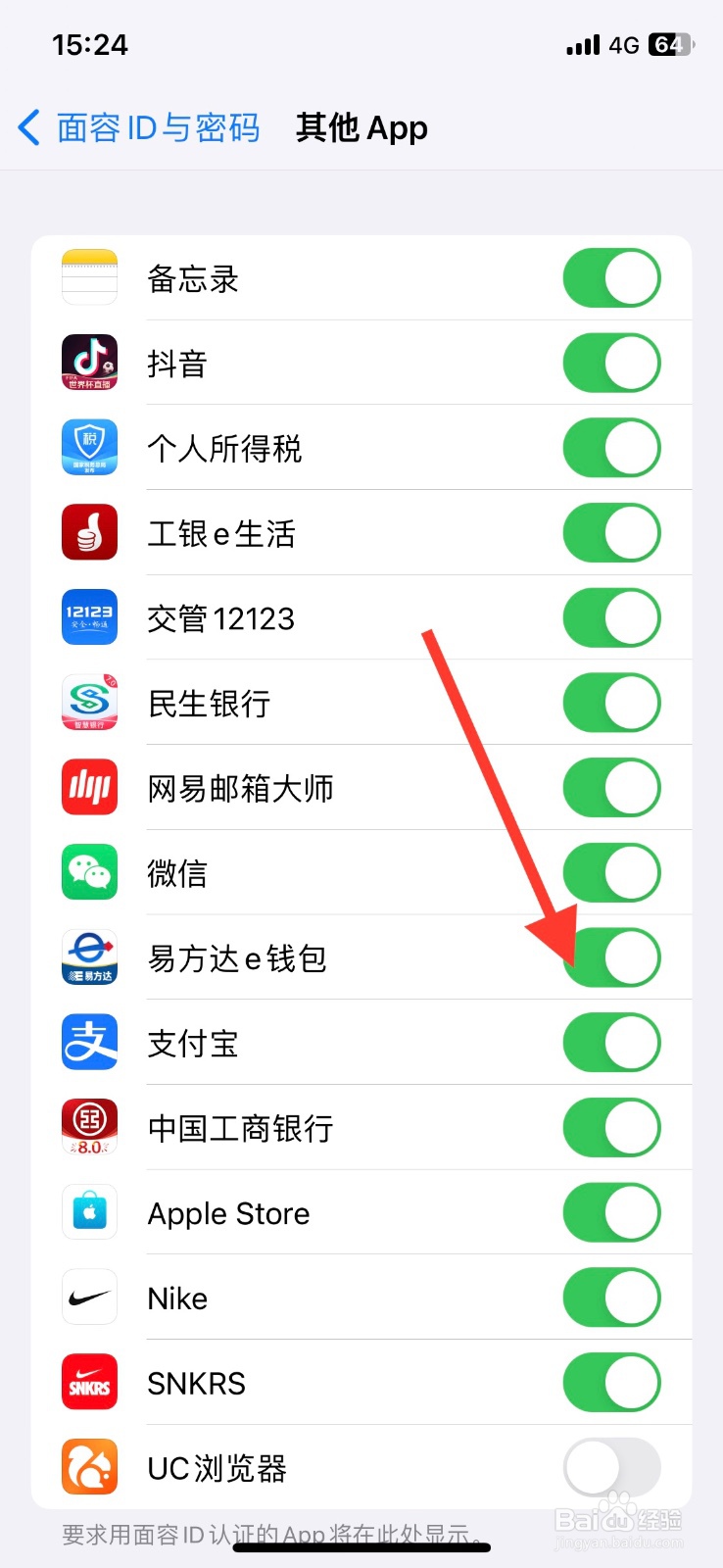Disable Face ID for 备忘录
This screenshot has height=1568, width=723.
click(611, 277)
